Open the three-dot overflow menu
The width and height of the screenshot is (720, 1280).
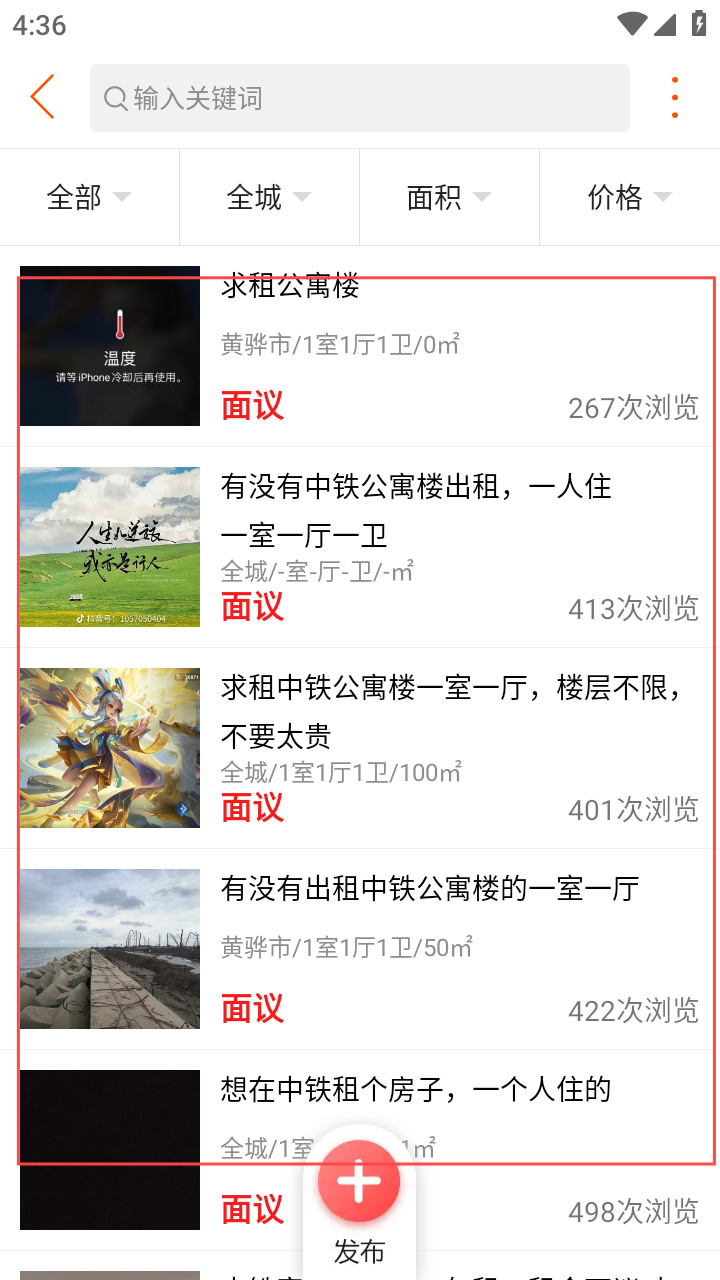tap(675, 97)
